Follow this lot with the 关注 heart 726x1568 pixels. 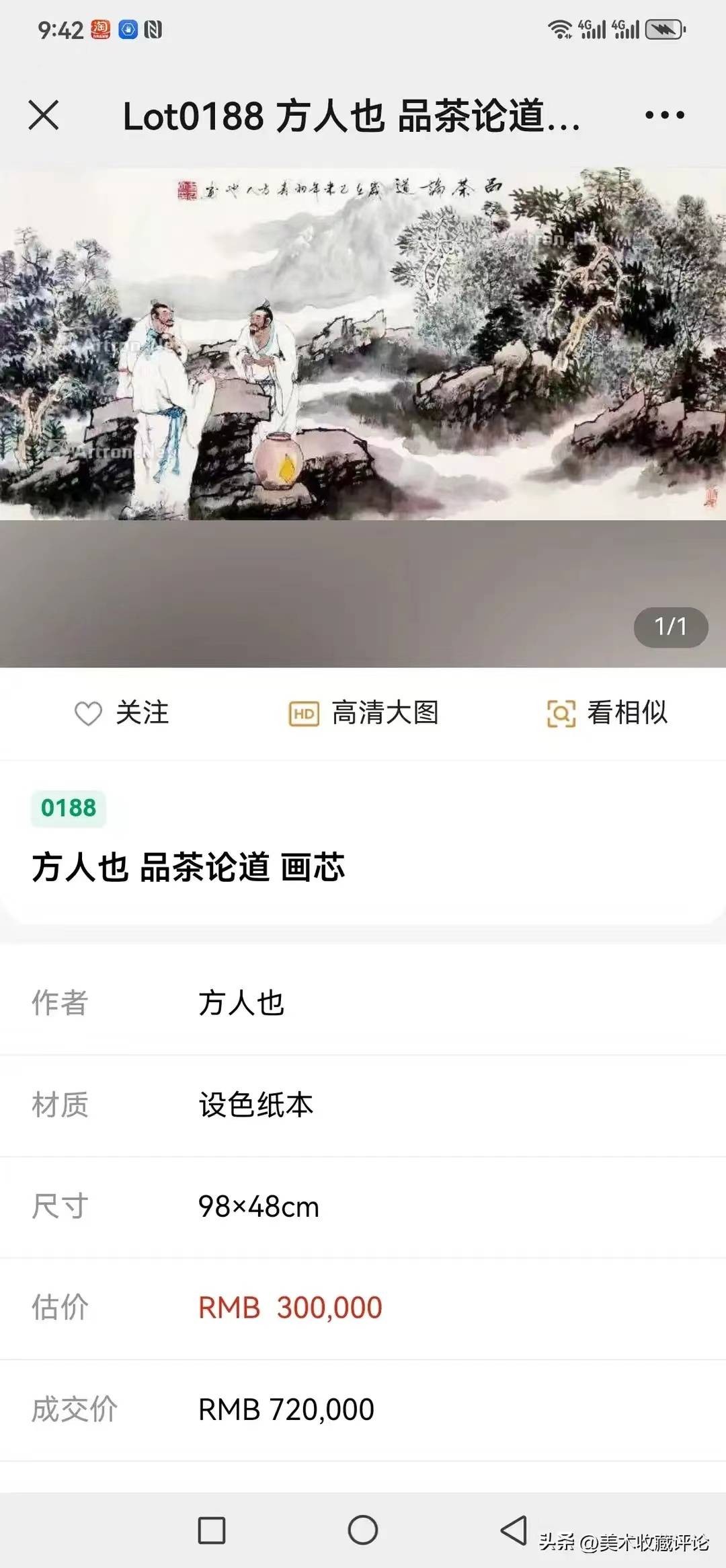pyautogui.click(x=122, y=713)
